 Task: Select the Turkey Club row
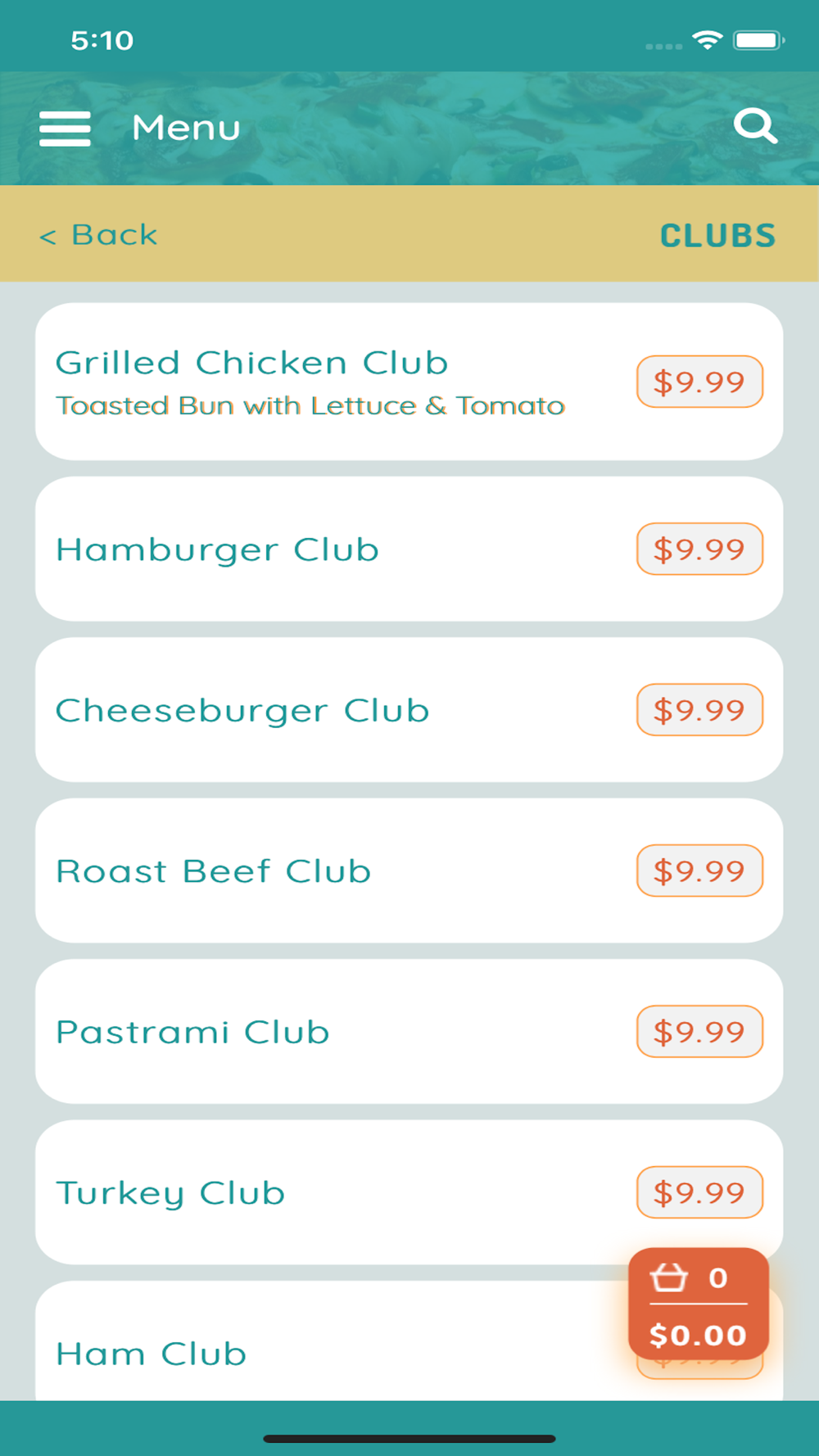[x=409, y=1192]
